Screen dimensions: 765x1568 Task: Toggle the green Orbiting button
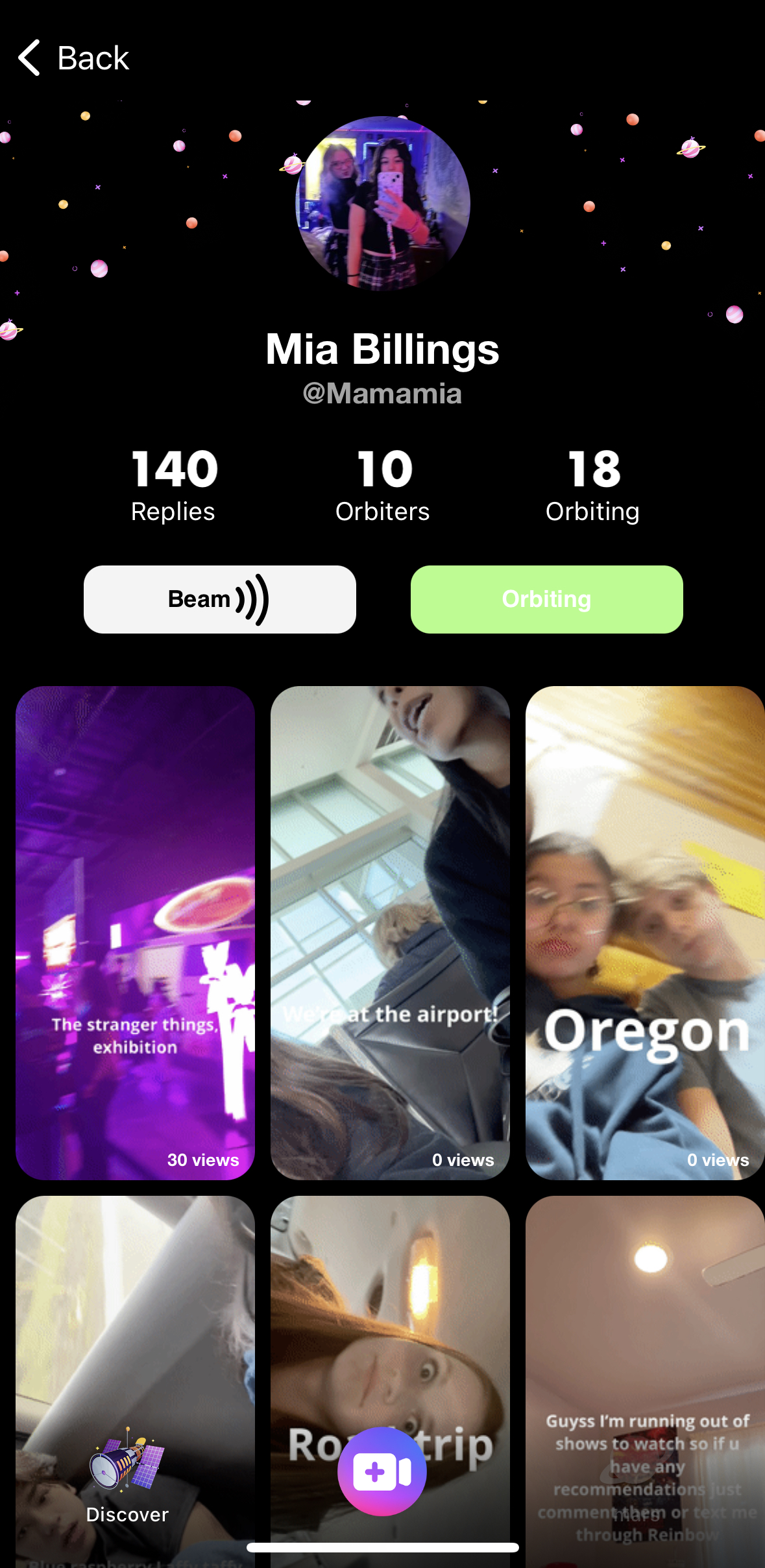(547, 599)
